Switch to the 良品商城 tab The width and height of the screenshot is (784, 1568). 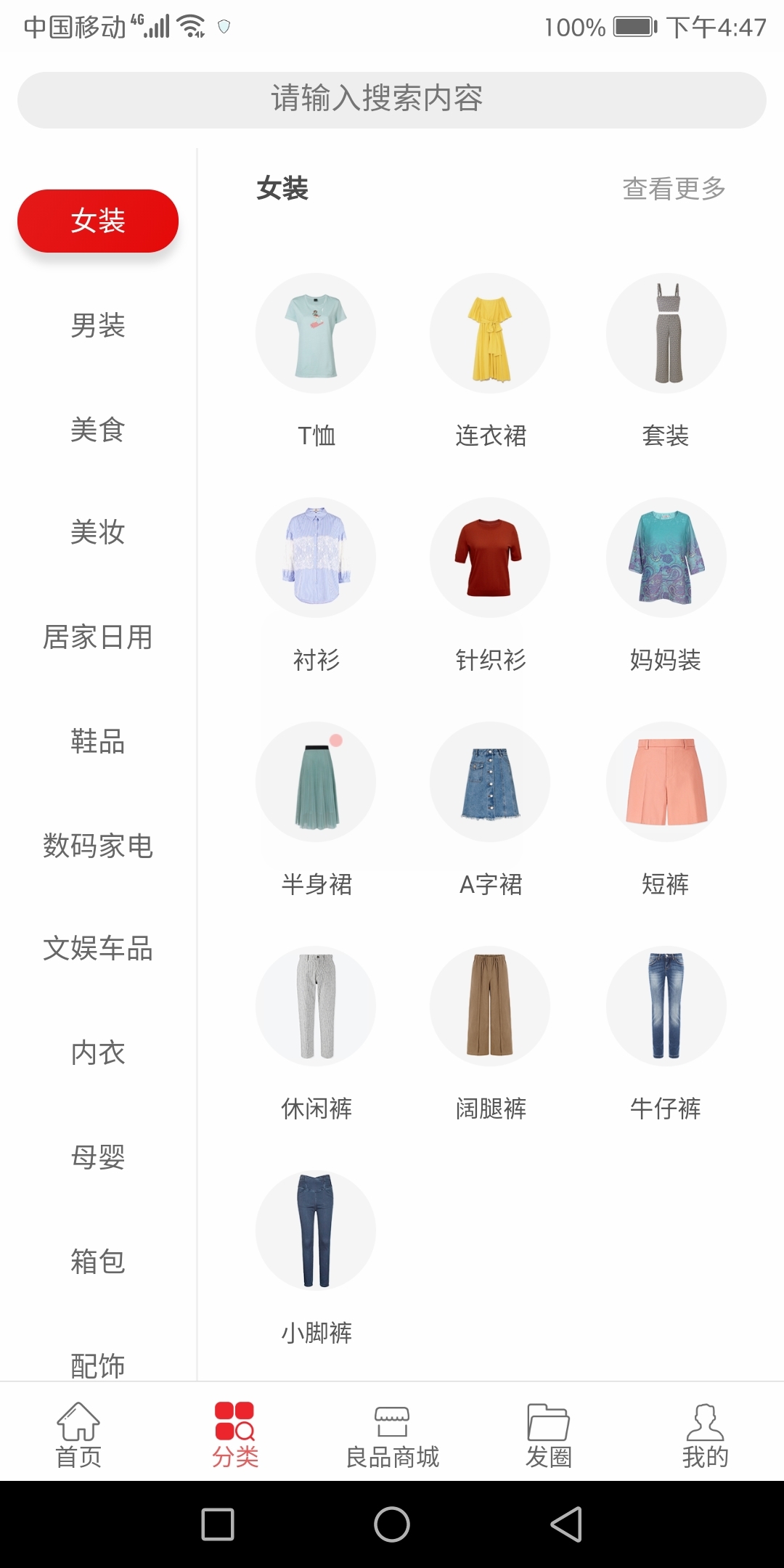click(392, 1434)
